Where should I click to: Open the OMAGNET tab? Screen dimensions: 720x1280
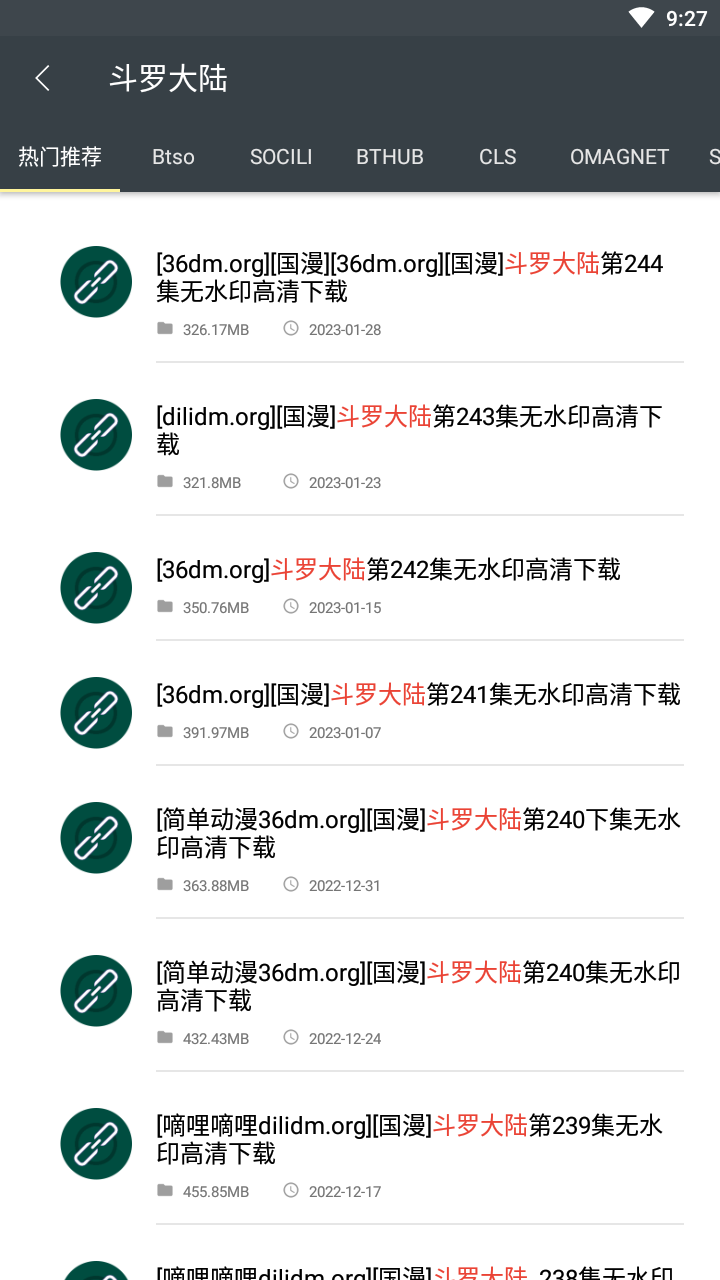click(619, 157)
